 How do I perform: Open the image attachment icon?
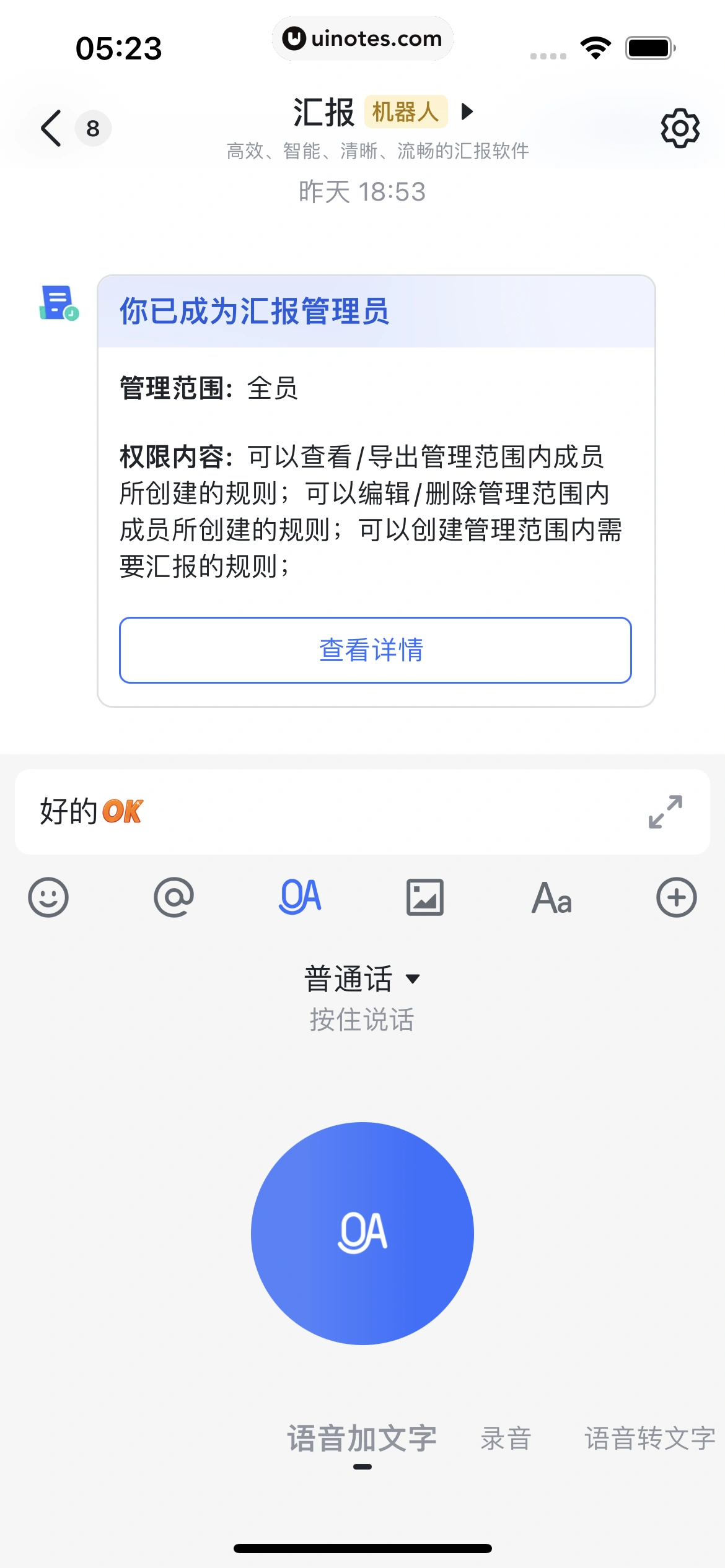tap(426, 899)
